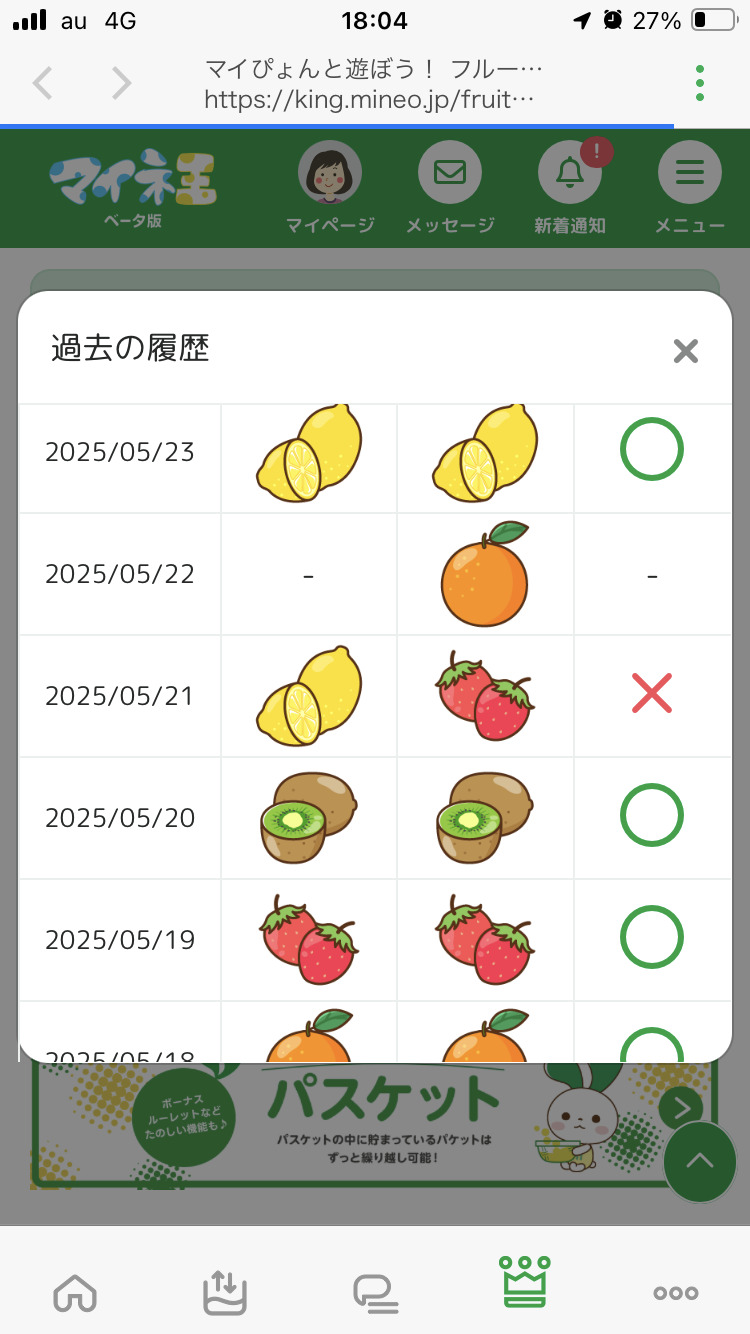The height and width of the screenshot is (1334, 750).
Task: Open the data transfer tab
Action: coord(225,1293)
